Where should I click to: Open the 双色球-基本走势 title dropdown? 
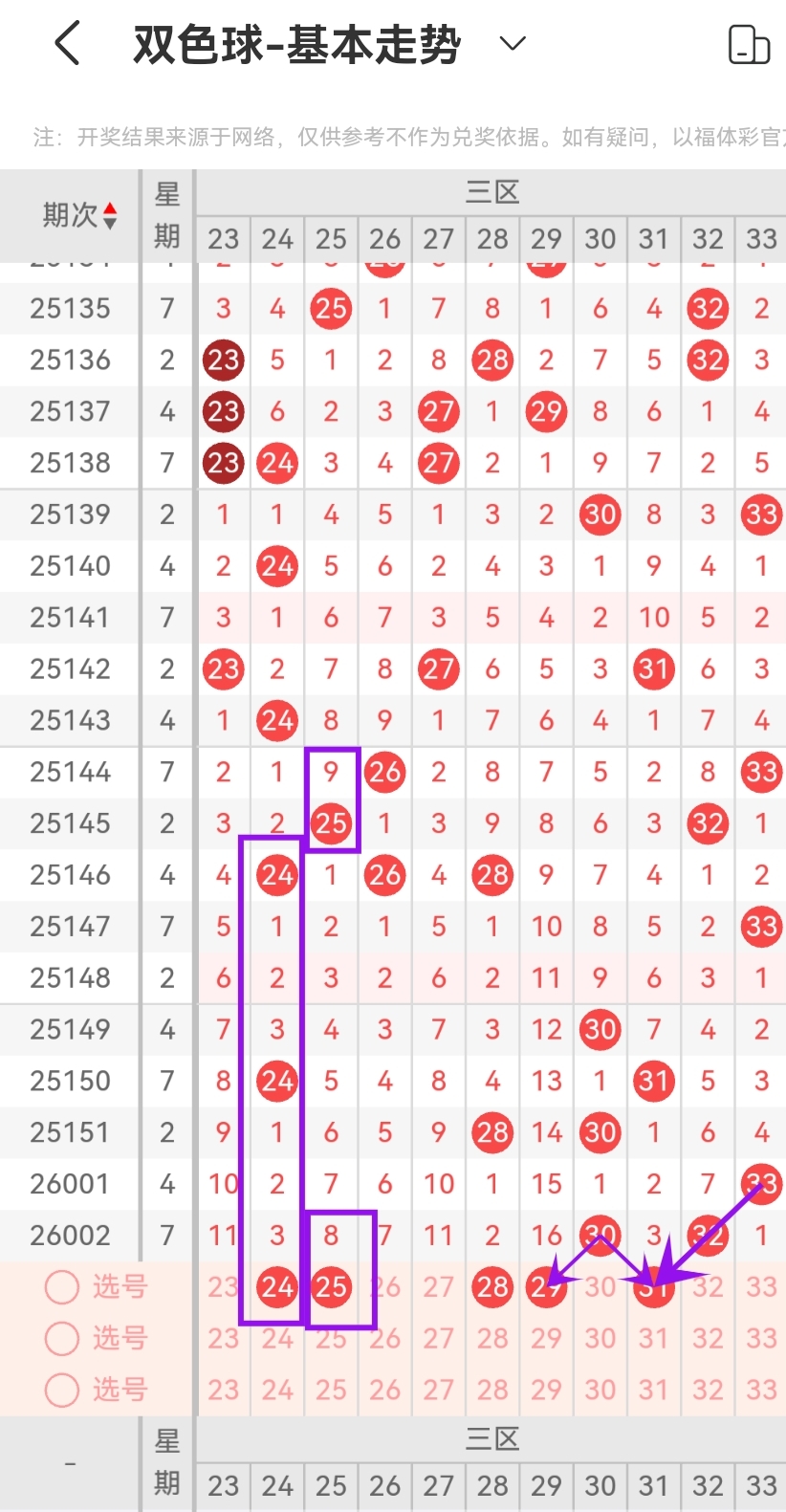[x=512, y=44]
